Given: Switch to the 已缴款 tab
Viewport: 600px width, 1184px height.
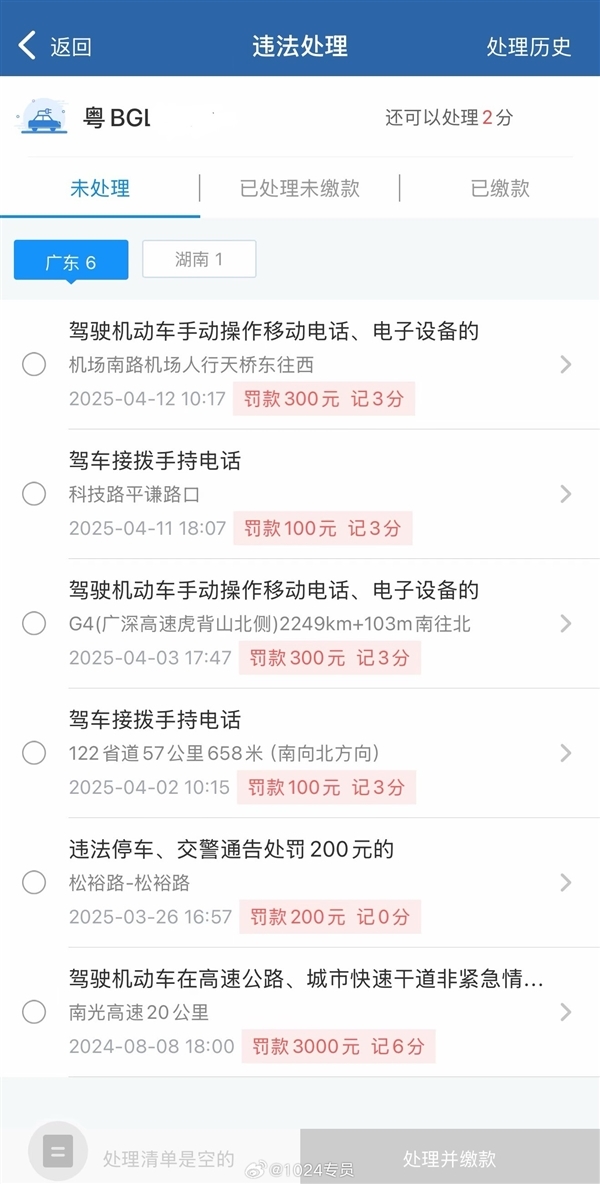Looking at the screenshot, I should (500, 188).
